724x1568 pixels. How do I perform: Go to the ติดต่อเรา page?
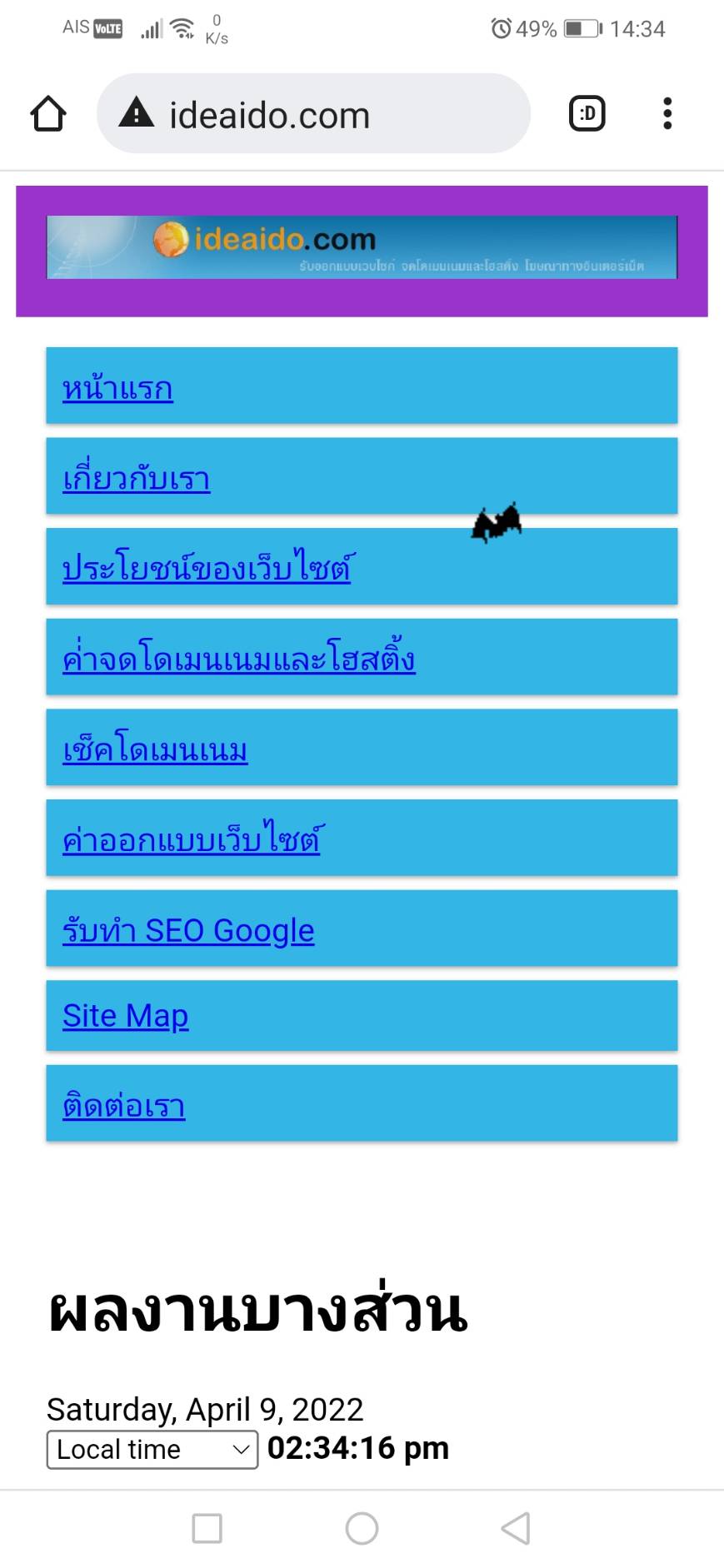[x=124, y=1106]
